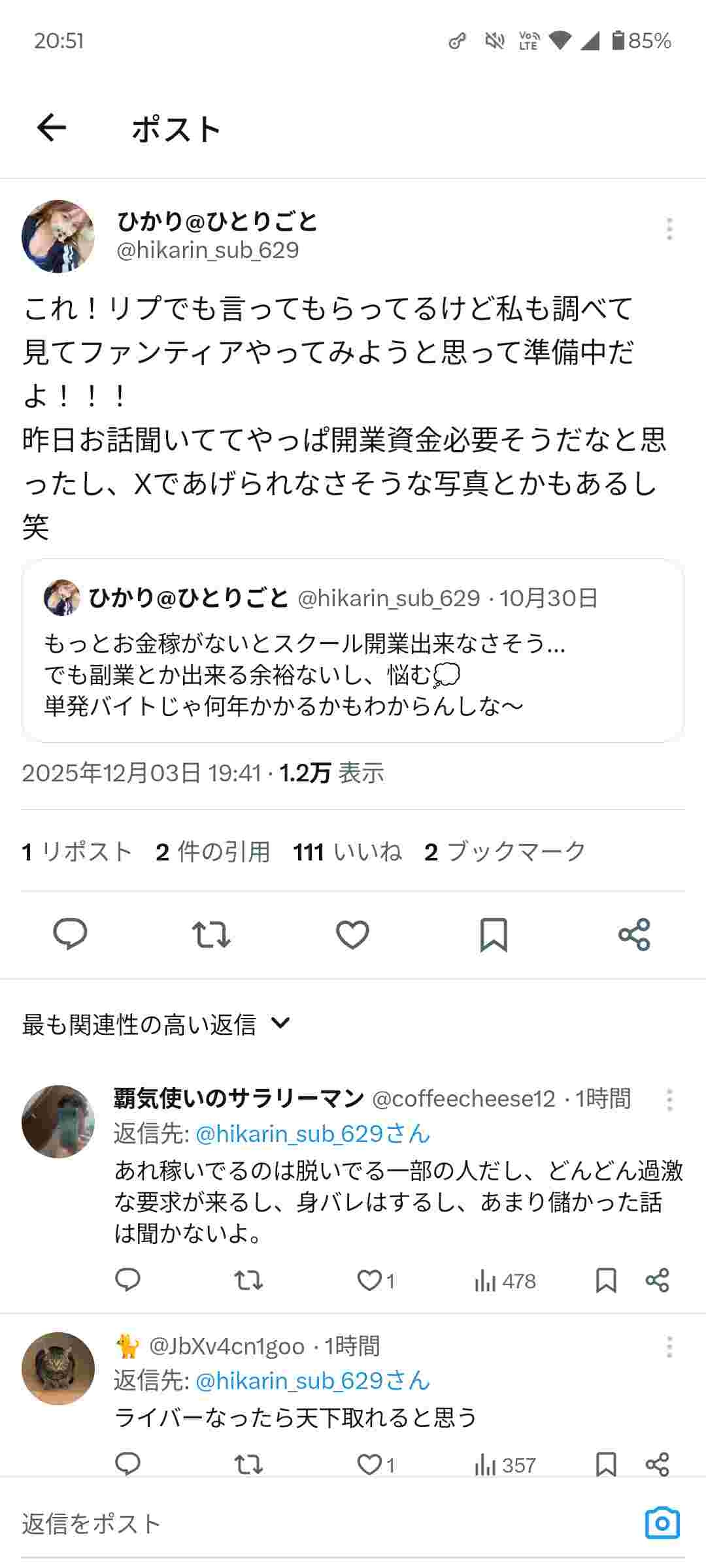
Task: Like the main post
Action: 352,934
